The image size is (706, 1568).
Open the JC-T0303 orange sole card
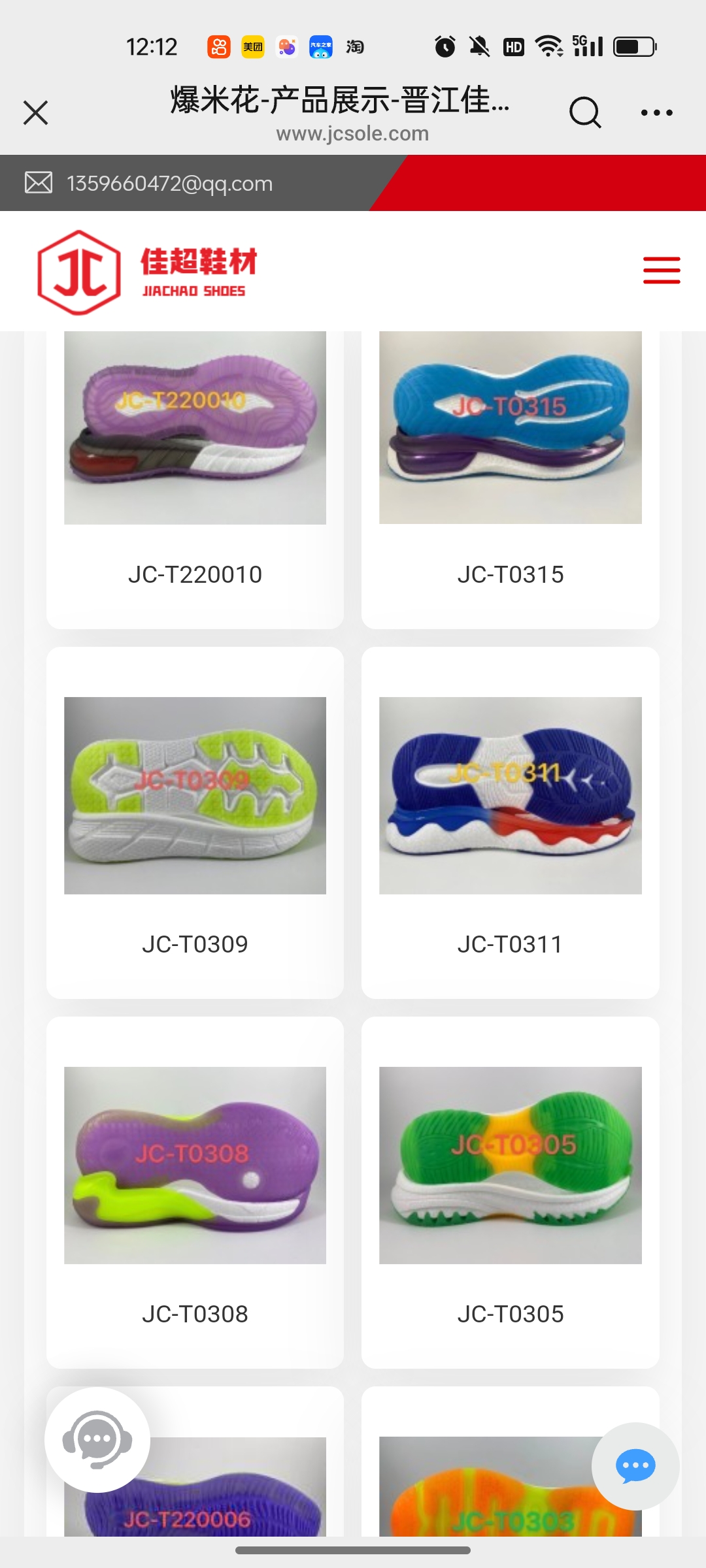coord(484,1496)
